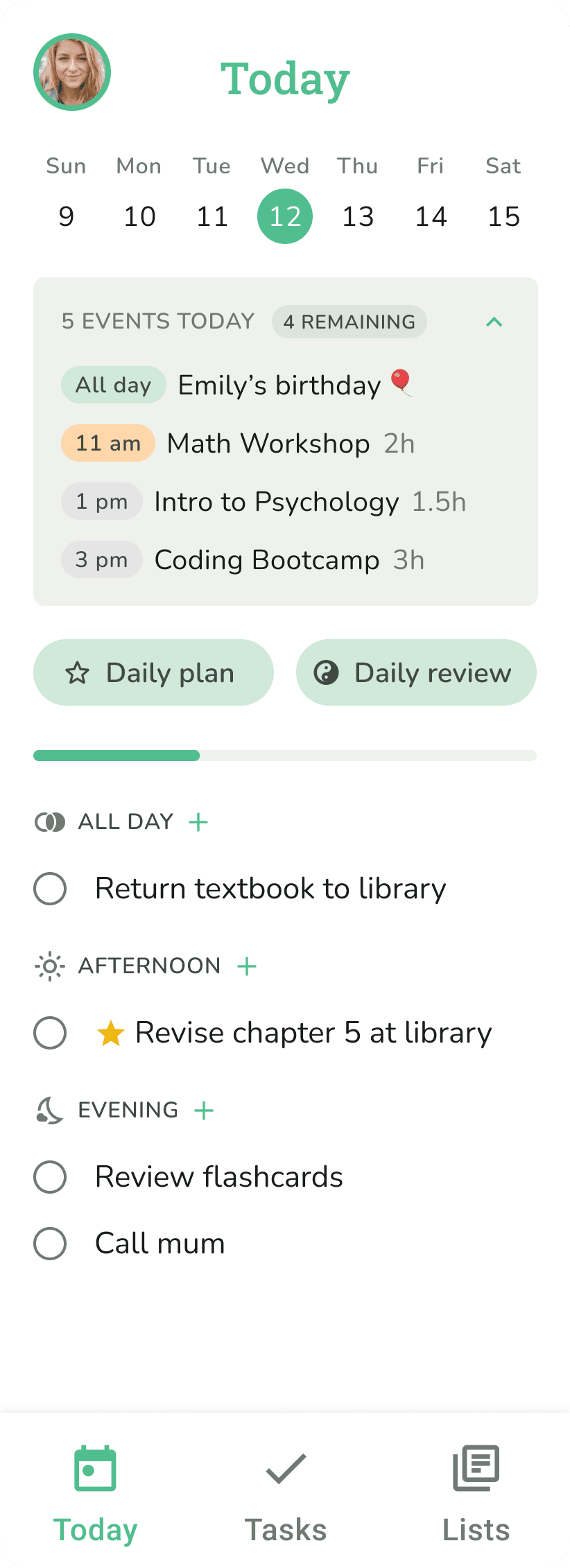
Task: Switch to the Today tab
Action: (x=95, y=1497)
